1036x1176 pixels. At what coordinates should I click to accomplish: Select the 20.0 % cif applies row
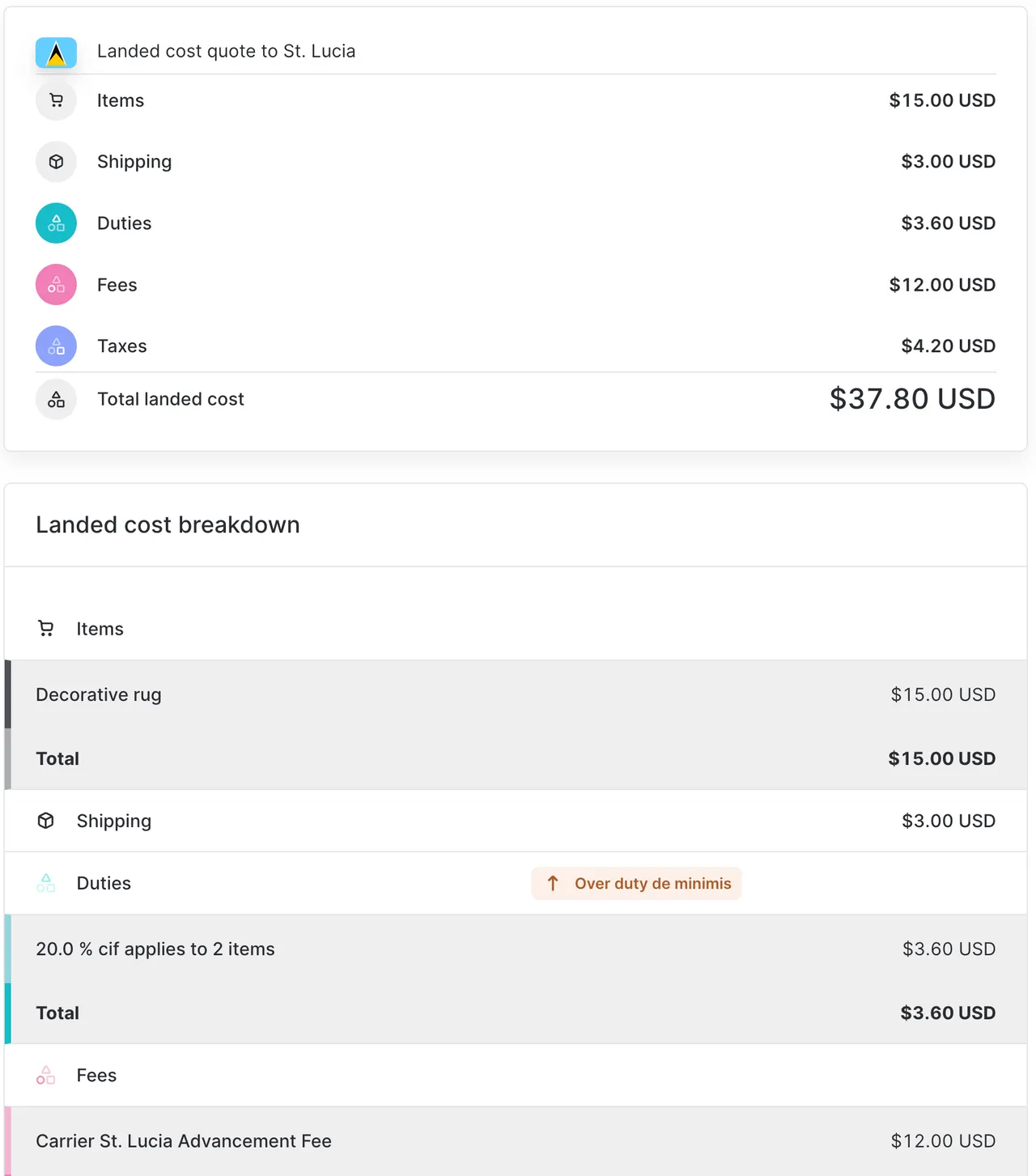[155, 949]
